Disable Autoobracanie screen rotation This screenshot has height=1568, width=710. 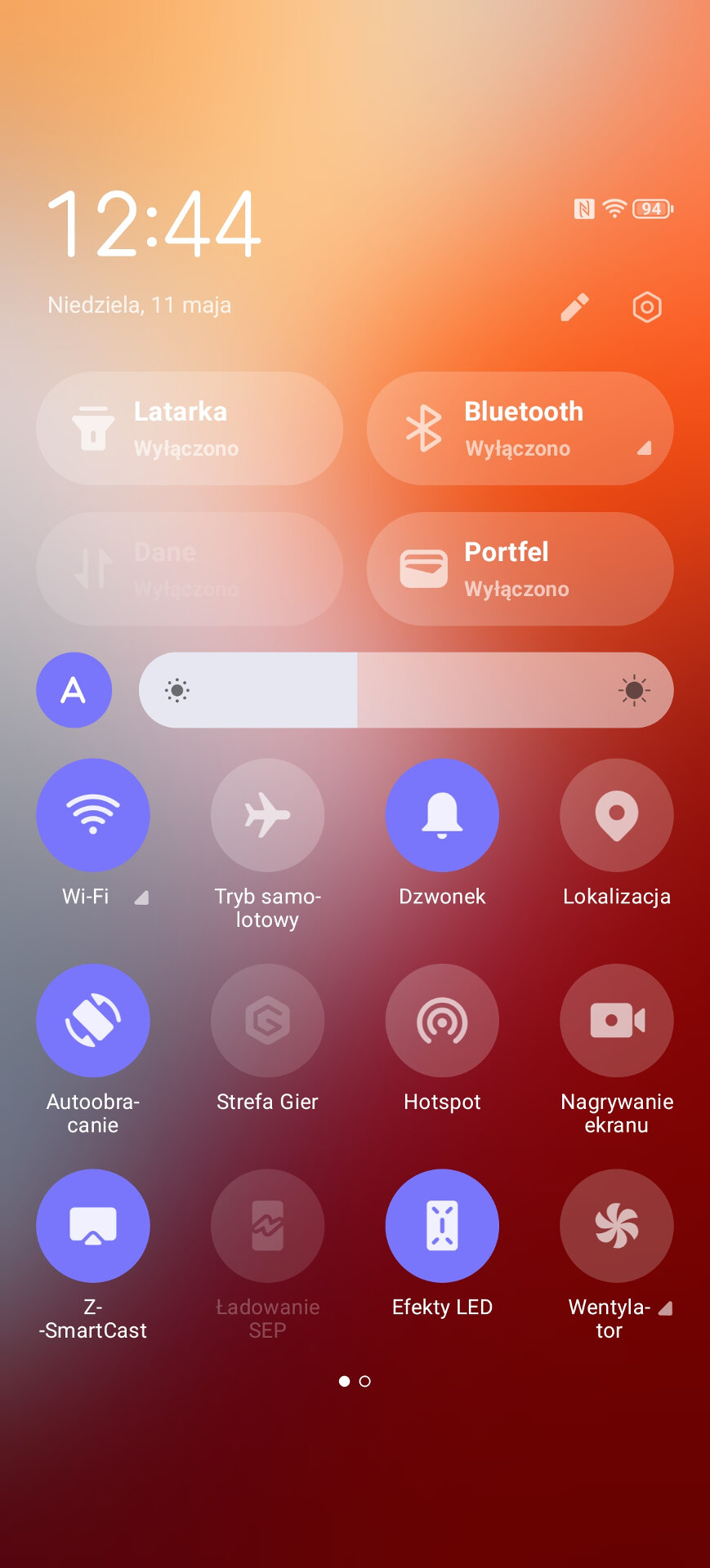point(93,1020)
